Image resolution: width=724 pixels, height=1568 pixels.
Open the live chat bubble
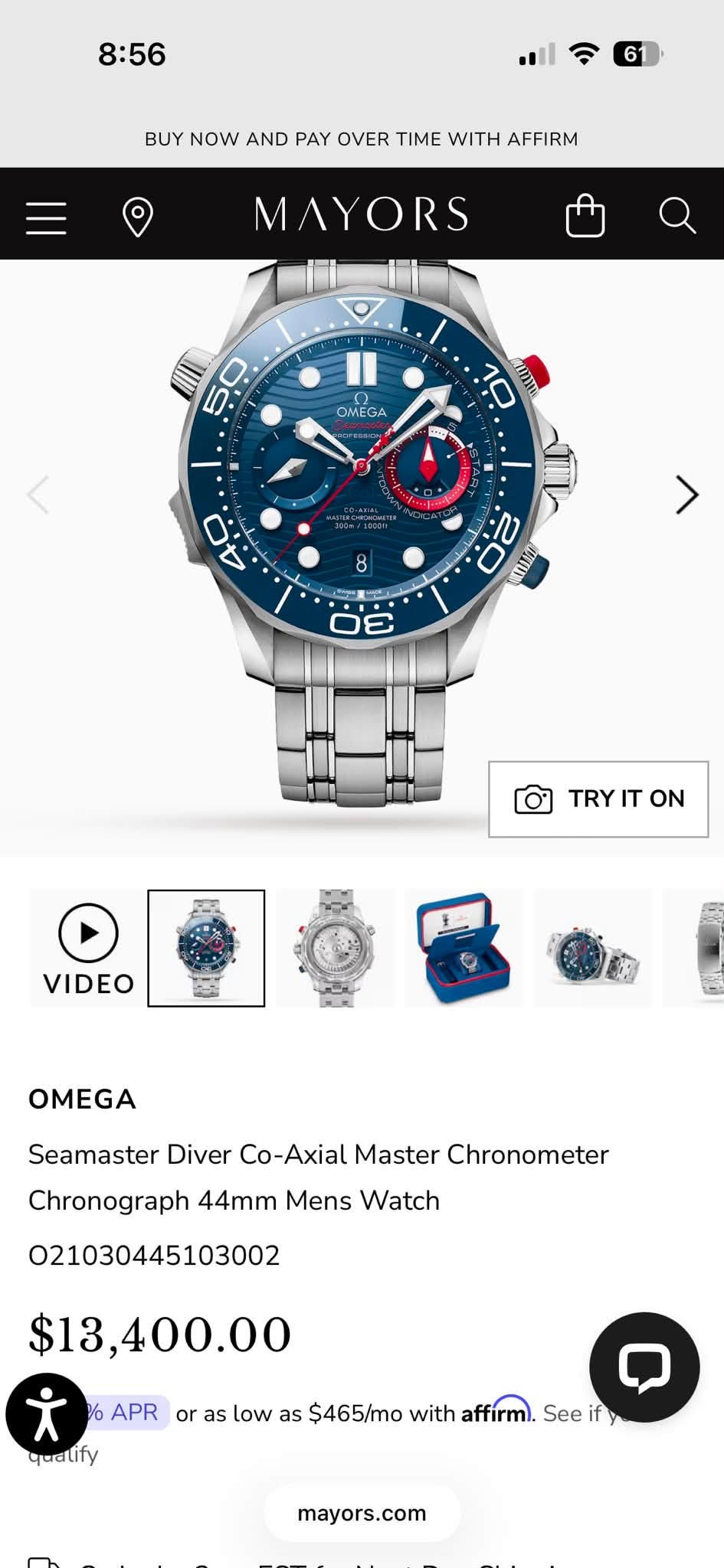point(644,1367)
